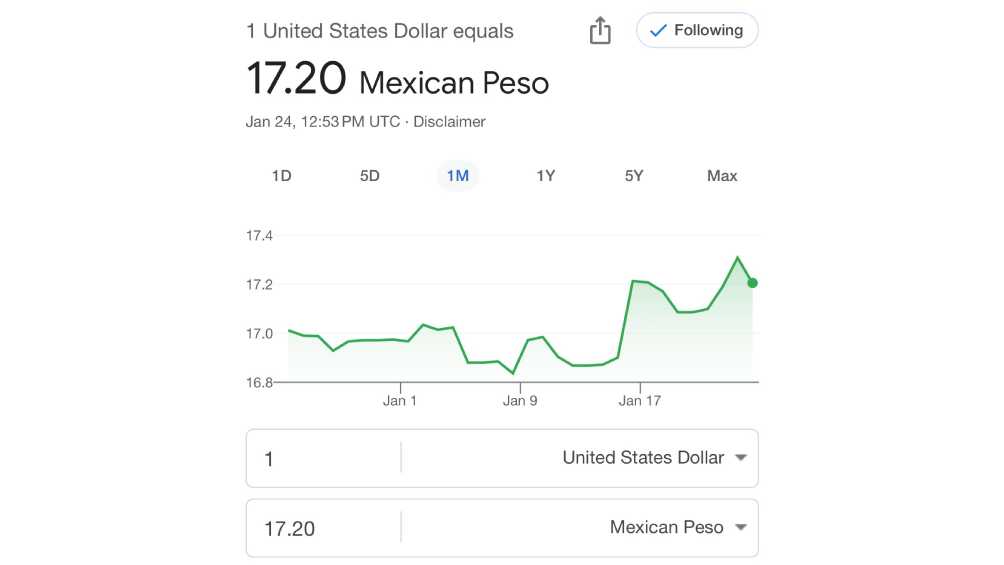The image size is (1004, 565).
Task: Share this currency conversion
Action: click(x=600, y=31)
